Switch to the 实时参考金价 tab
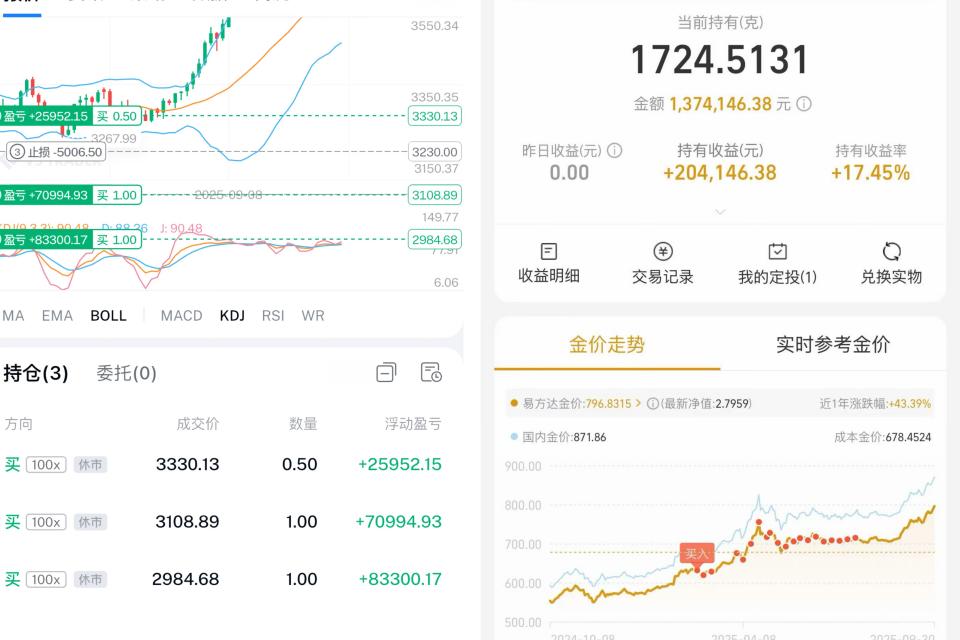The image size is (960, 640). [x=833, y=345]
